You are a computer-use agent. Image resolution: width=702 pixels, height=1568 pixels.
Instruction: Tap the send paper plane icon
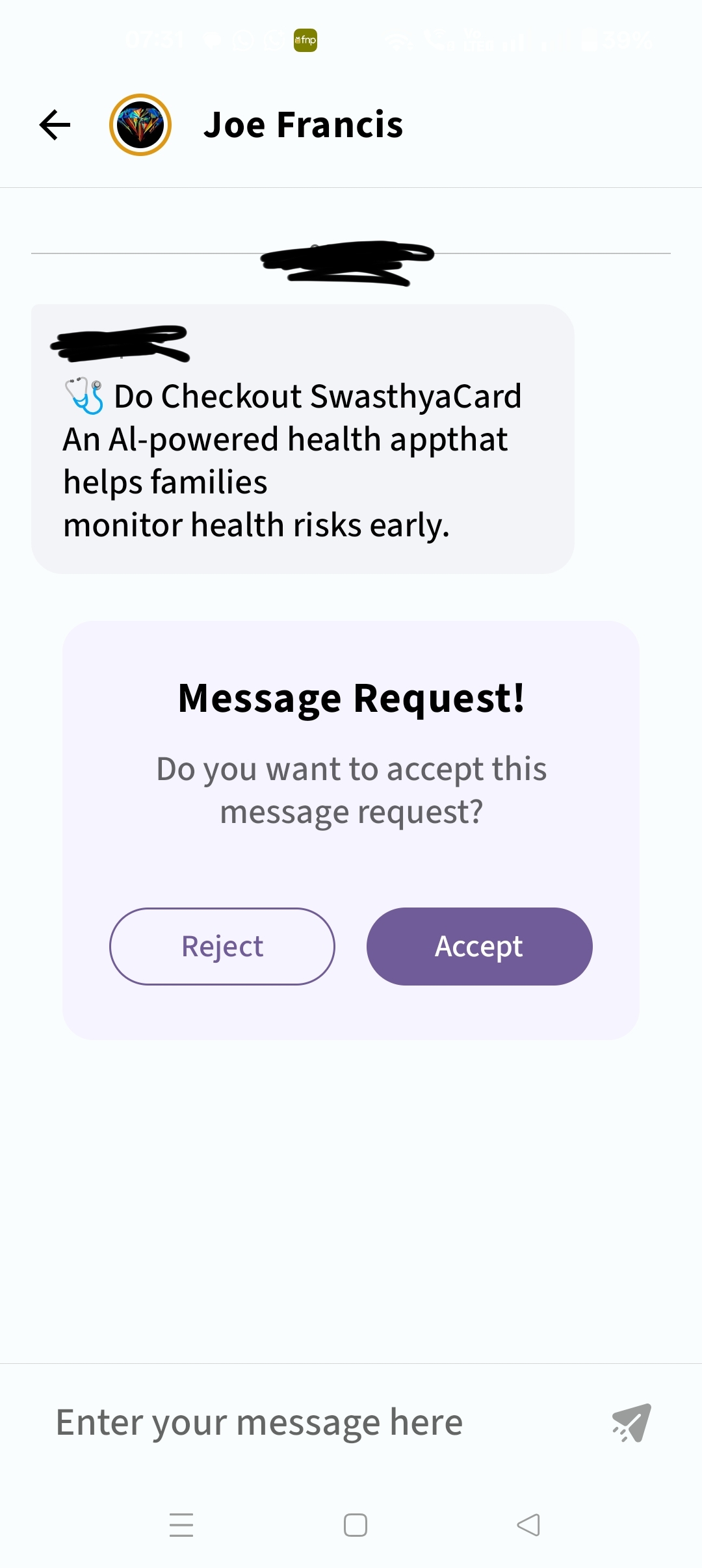pyautogui.click(x=632, y=1422)
